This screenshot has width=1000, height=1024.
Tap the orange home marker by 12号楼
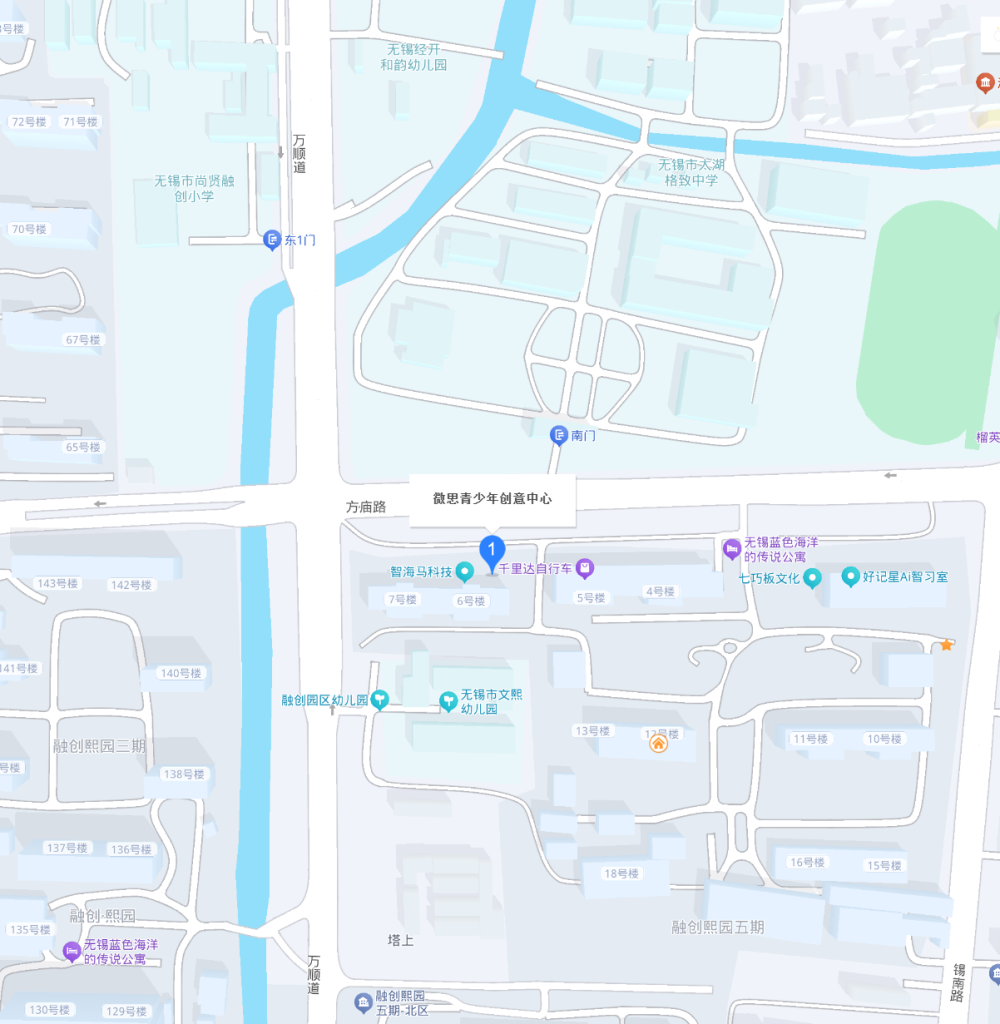tap(658, 743)
